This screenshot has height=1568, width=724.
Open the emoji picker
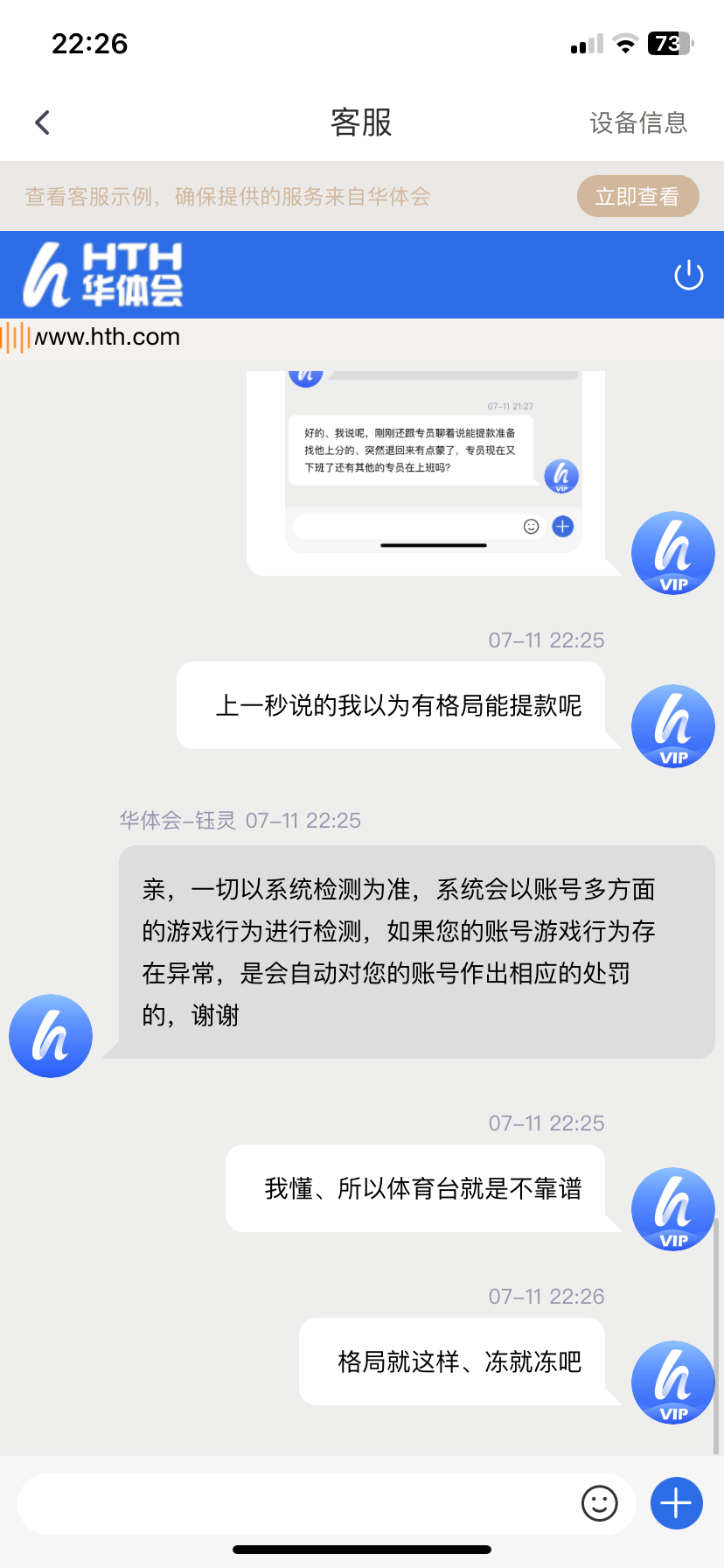[x=599, y=1503]
